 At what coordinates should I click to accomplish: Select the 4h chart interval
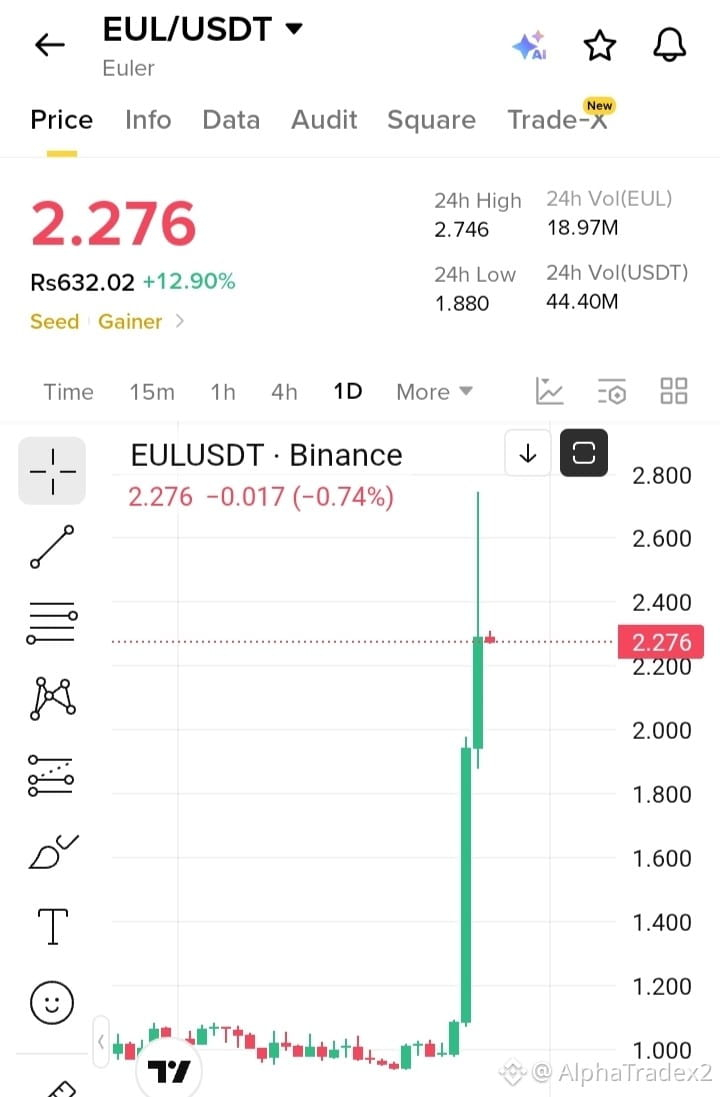pos(284,392)
